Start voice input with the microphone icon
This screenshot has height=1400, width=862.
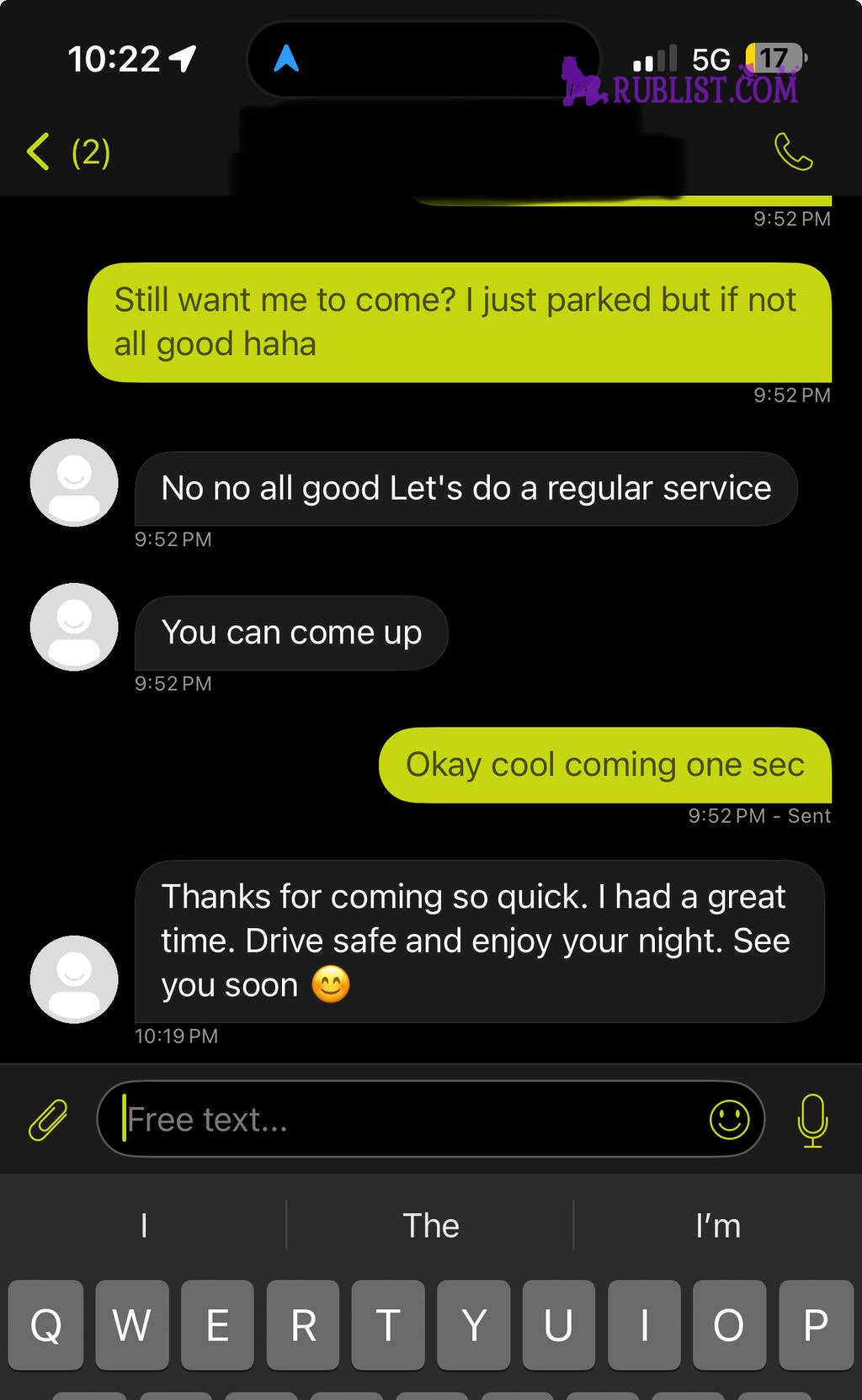[812, 1120]
